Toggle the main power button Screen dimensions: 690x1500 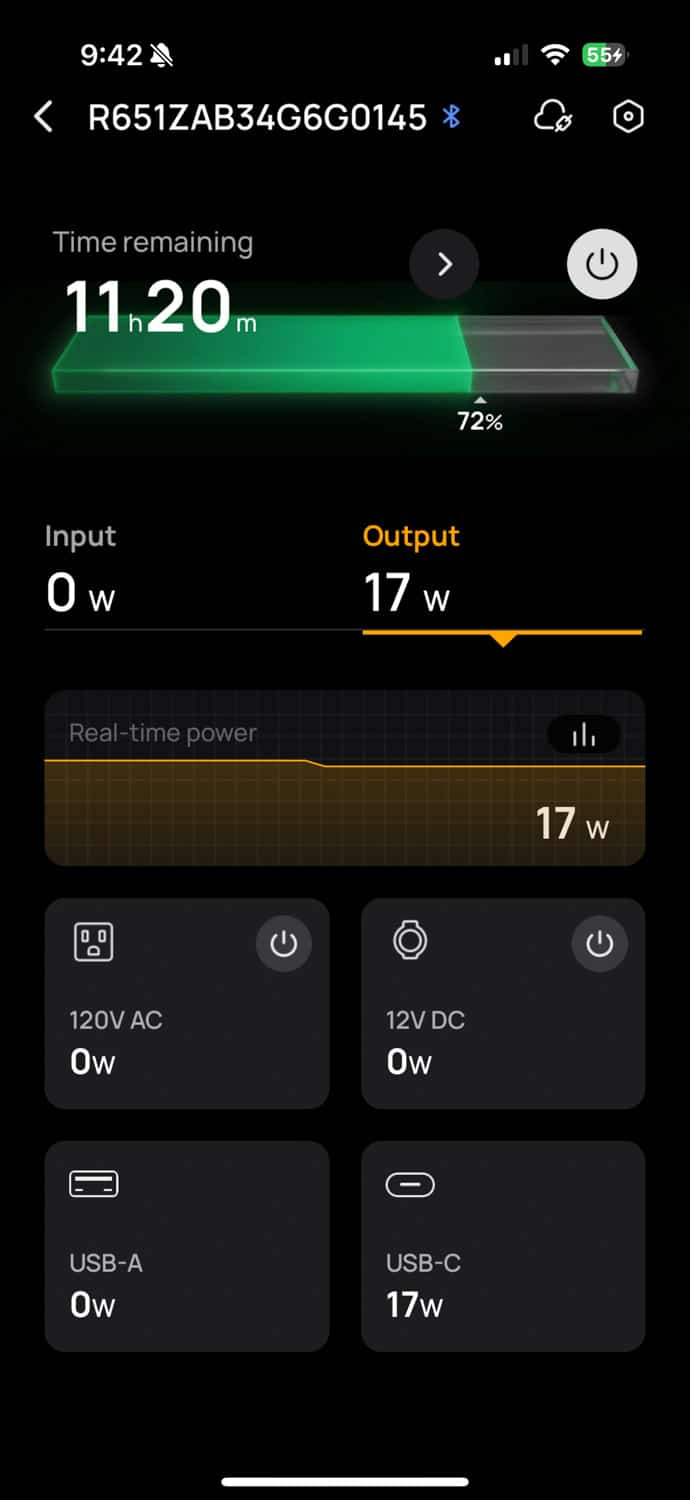(x=602, y=264)
